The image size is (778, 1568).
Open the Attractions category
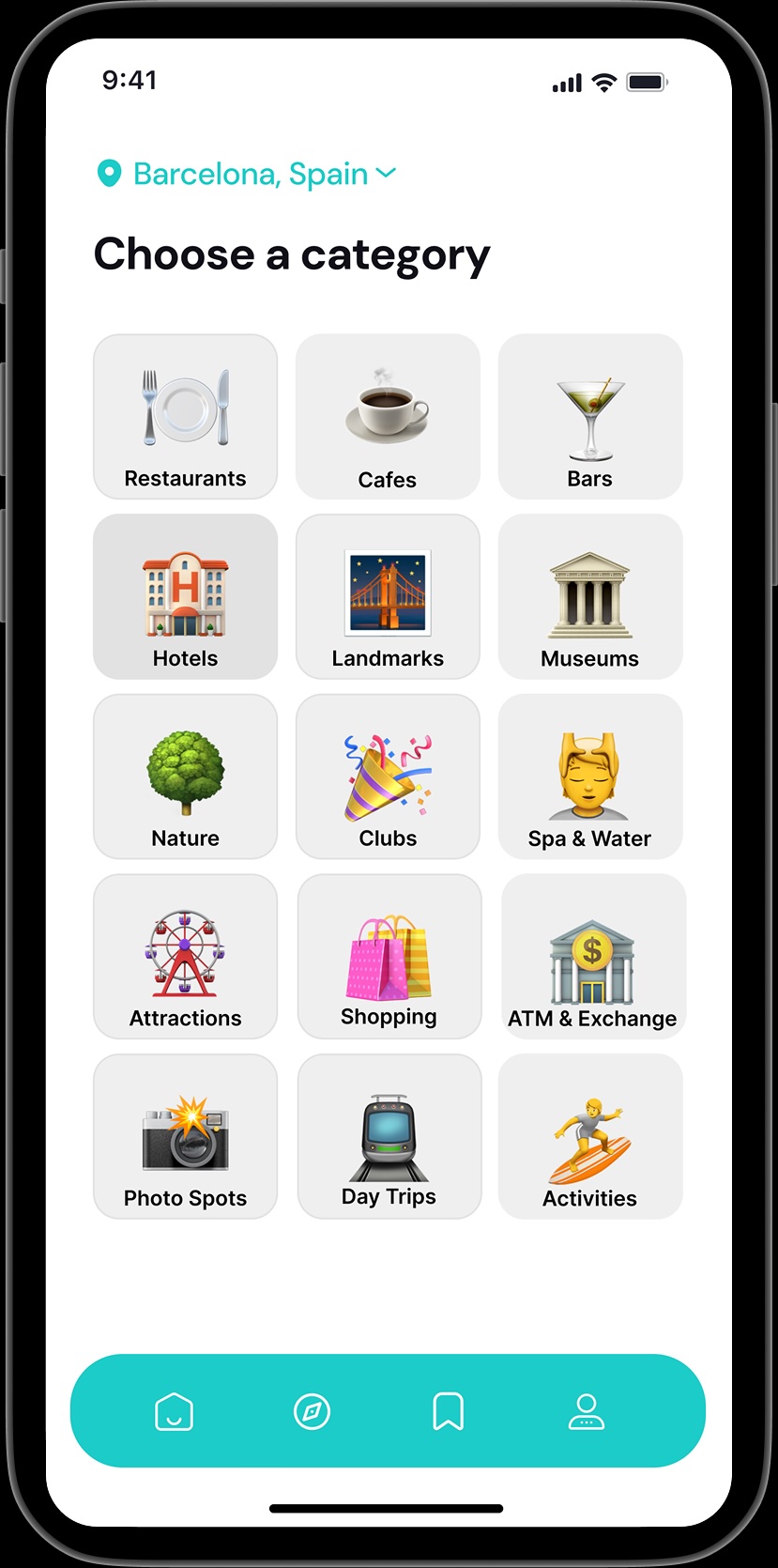point(186,957)
